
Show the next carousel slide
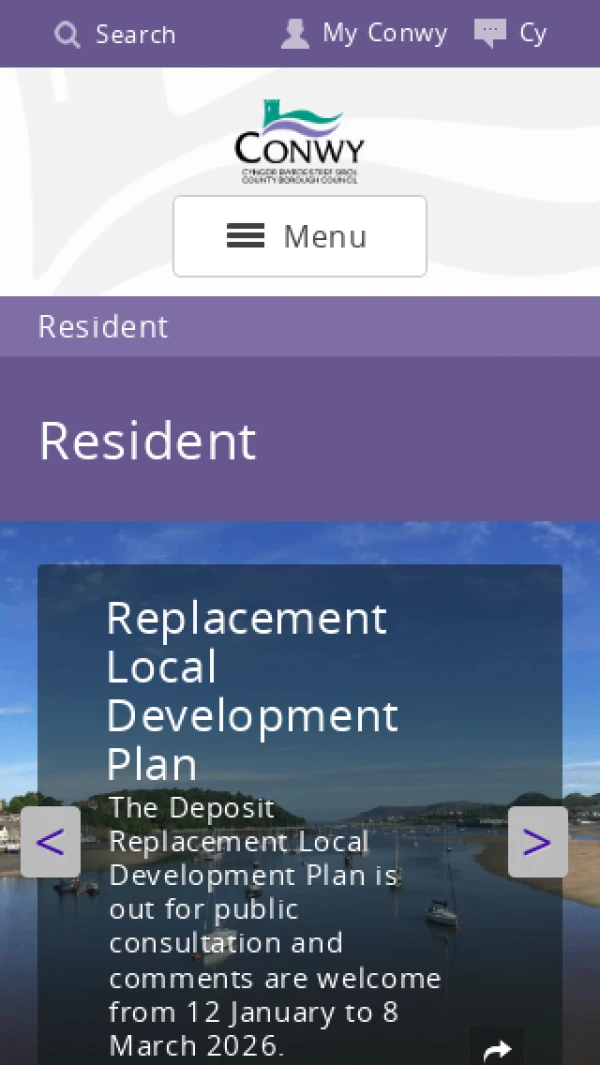point(537,842)
